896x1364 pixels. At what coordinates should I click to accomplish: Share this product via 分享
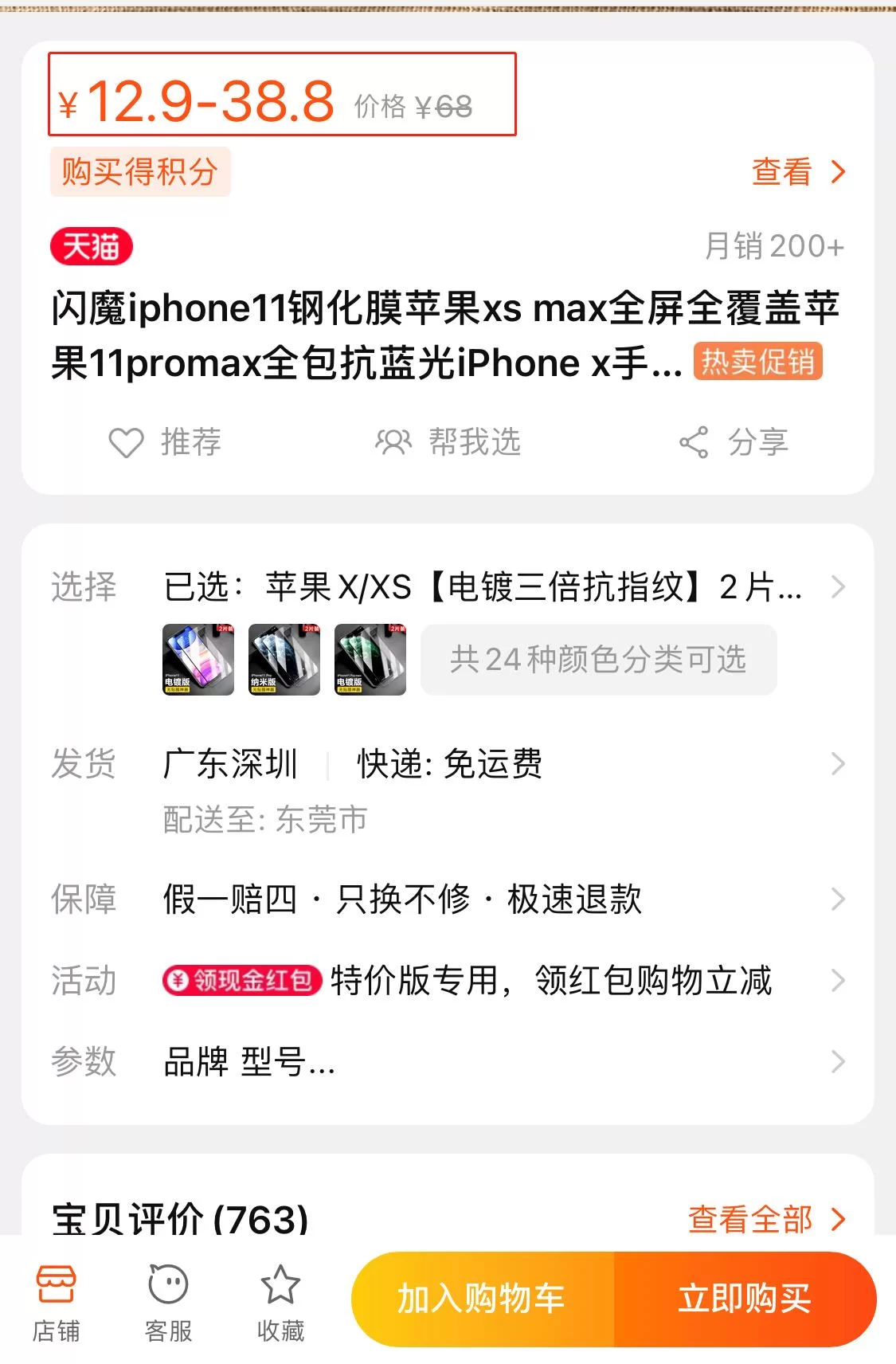[734, 442]
